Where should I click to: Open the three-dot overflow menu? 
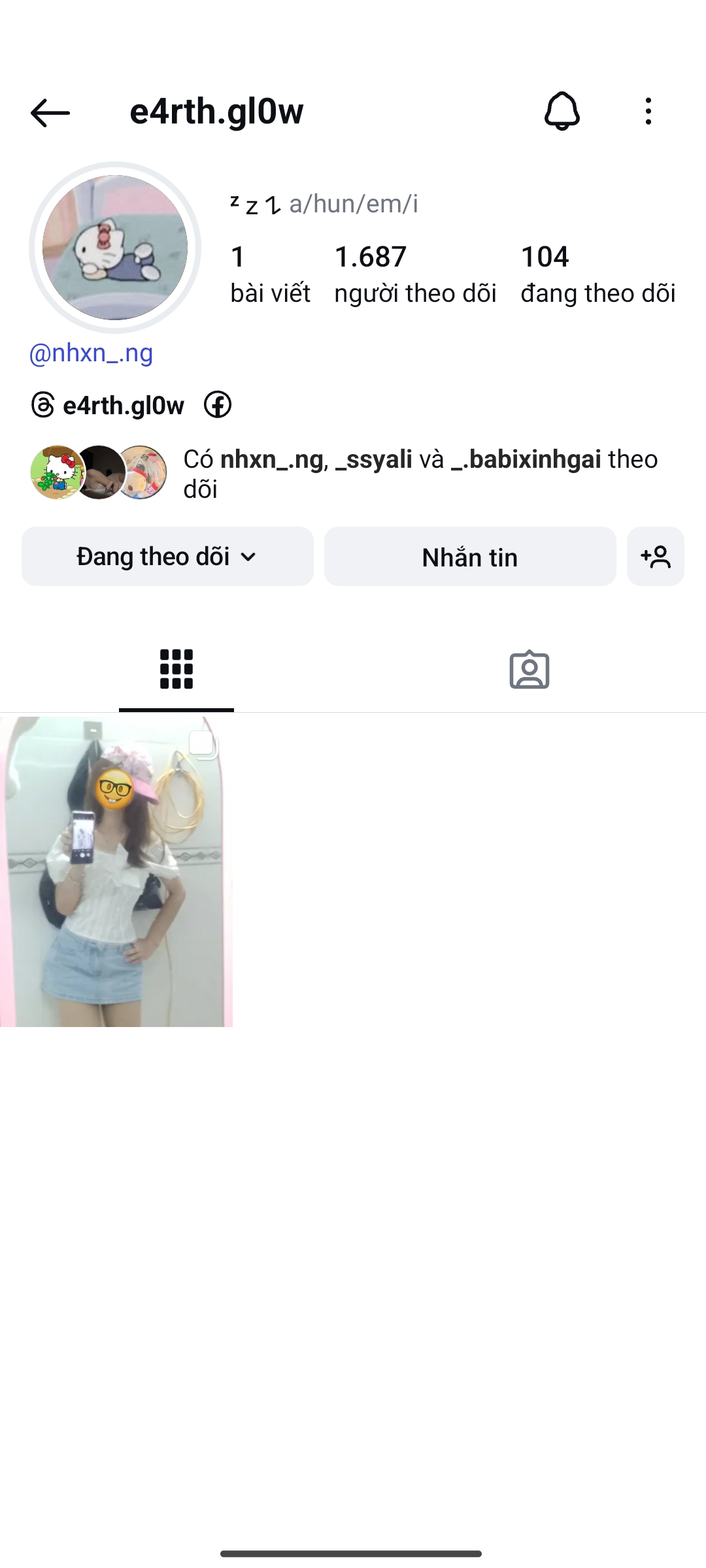click(648, 111)
